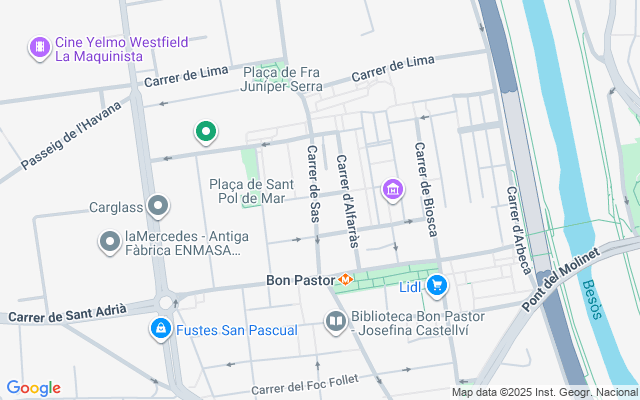The height and width of the screenshot is (400, 640).
Task: Select the Carglass map pin
Action: pos(158,207)
